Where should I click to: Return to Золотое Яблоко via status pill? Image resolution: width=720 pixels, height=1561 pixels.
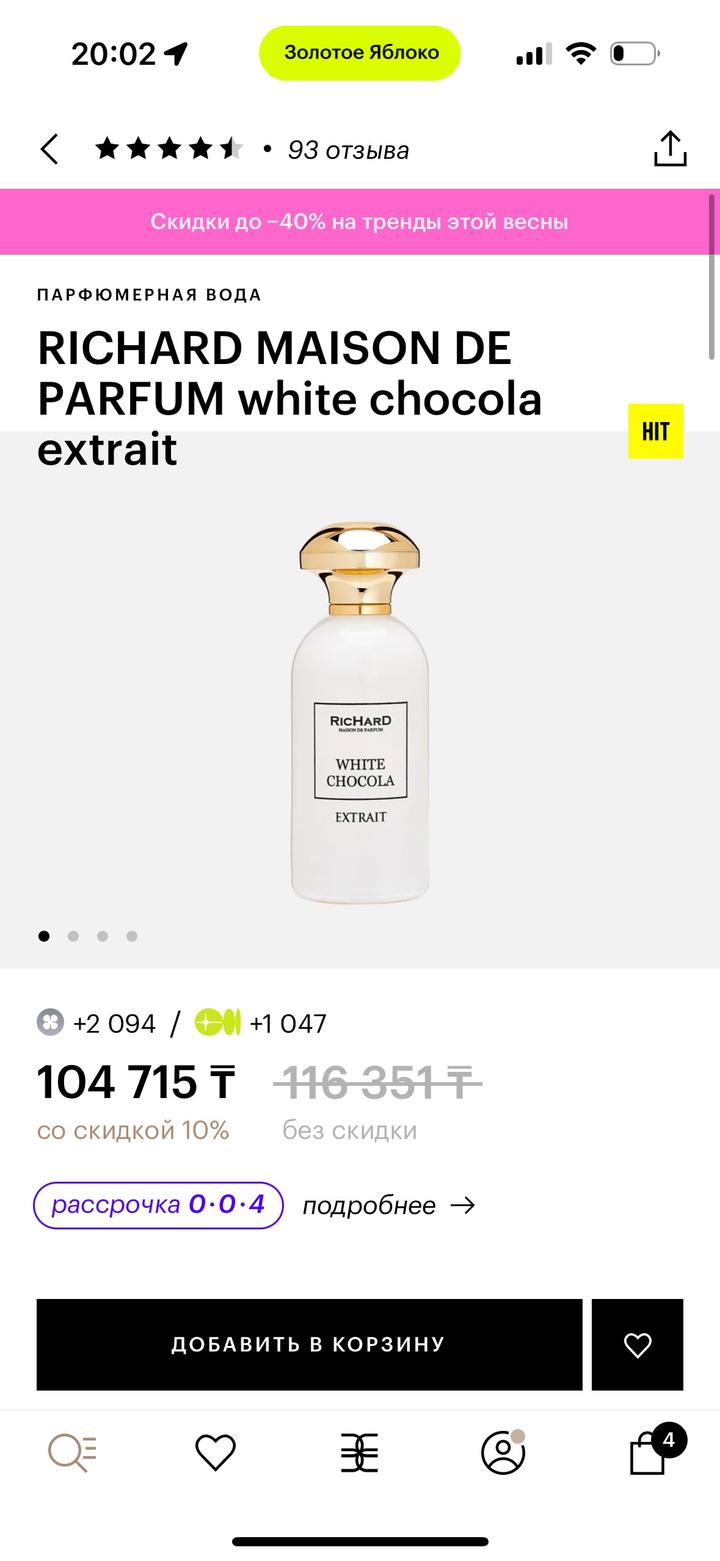coord(360,53)
